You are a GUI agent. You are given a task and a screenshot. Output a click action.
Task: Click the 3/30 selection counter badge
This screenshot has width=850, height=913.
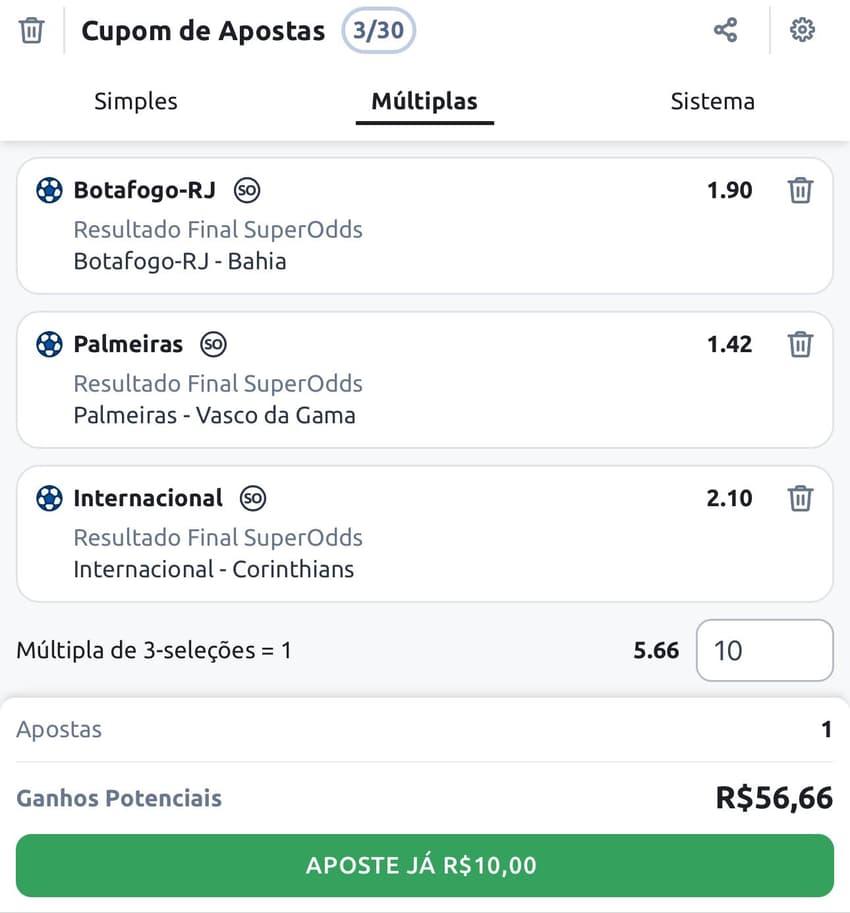[380, 31]
